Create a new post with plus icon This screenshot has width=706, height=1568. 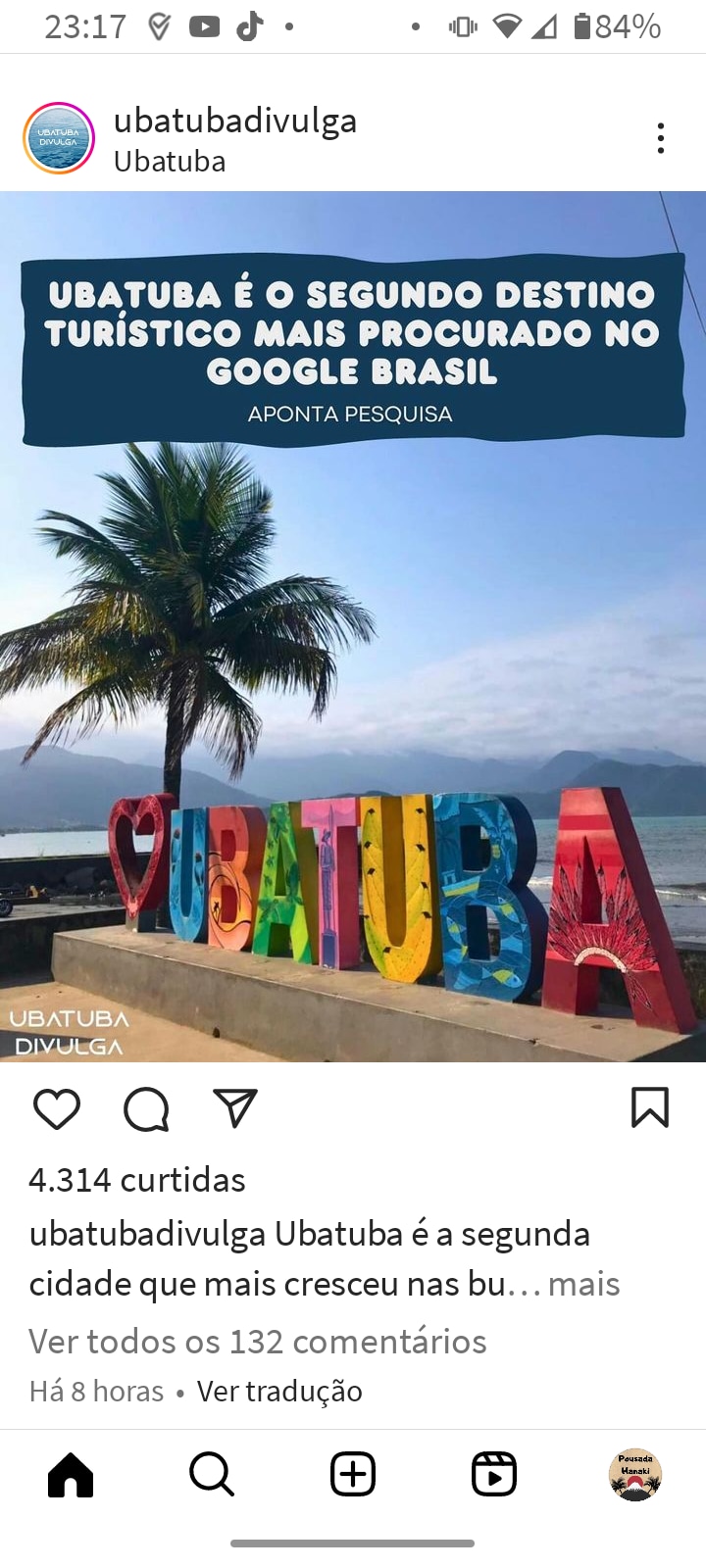[353, 1474]
